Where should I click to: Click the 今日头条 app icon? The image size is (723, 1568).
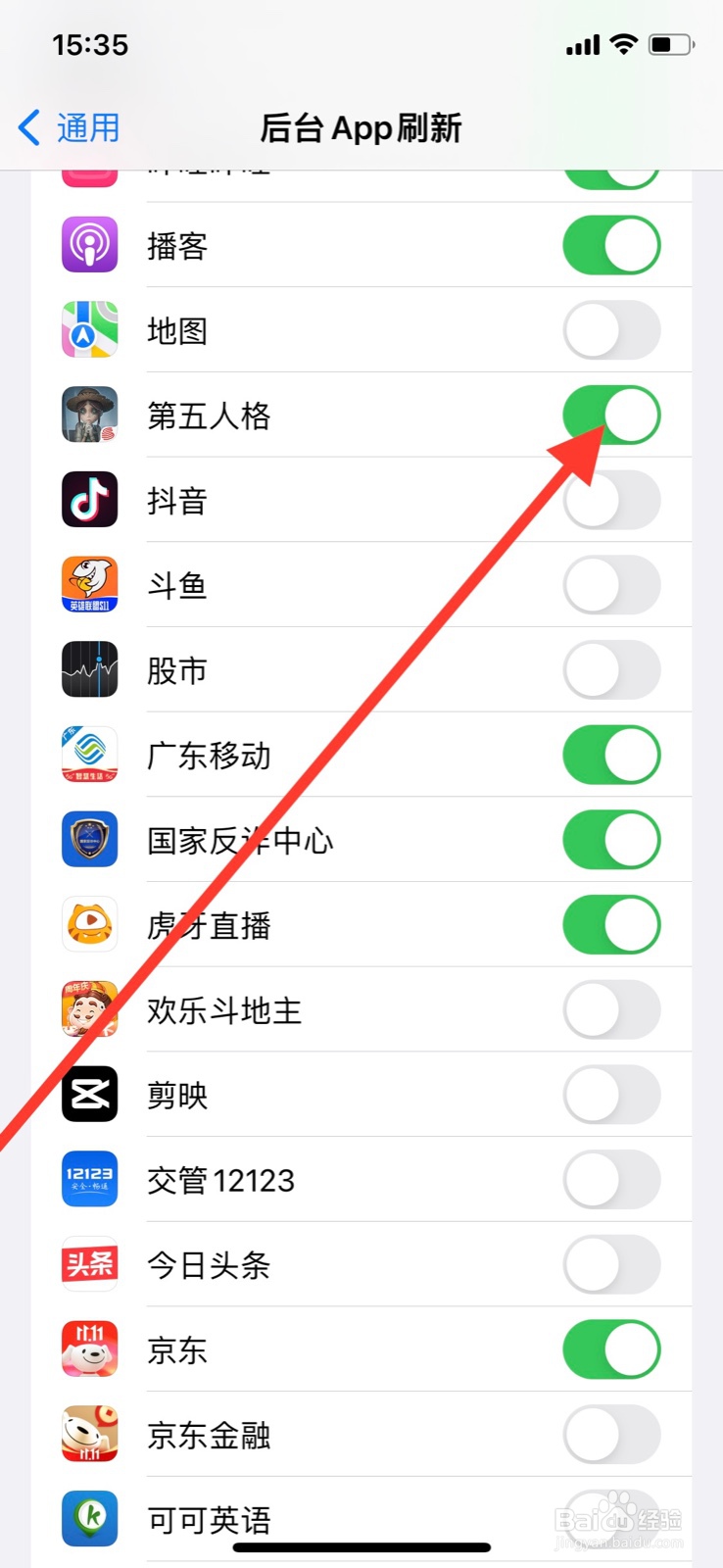click(x=89, y=1264)
